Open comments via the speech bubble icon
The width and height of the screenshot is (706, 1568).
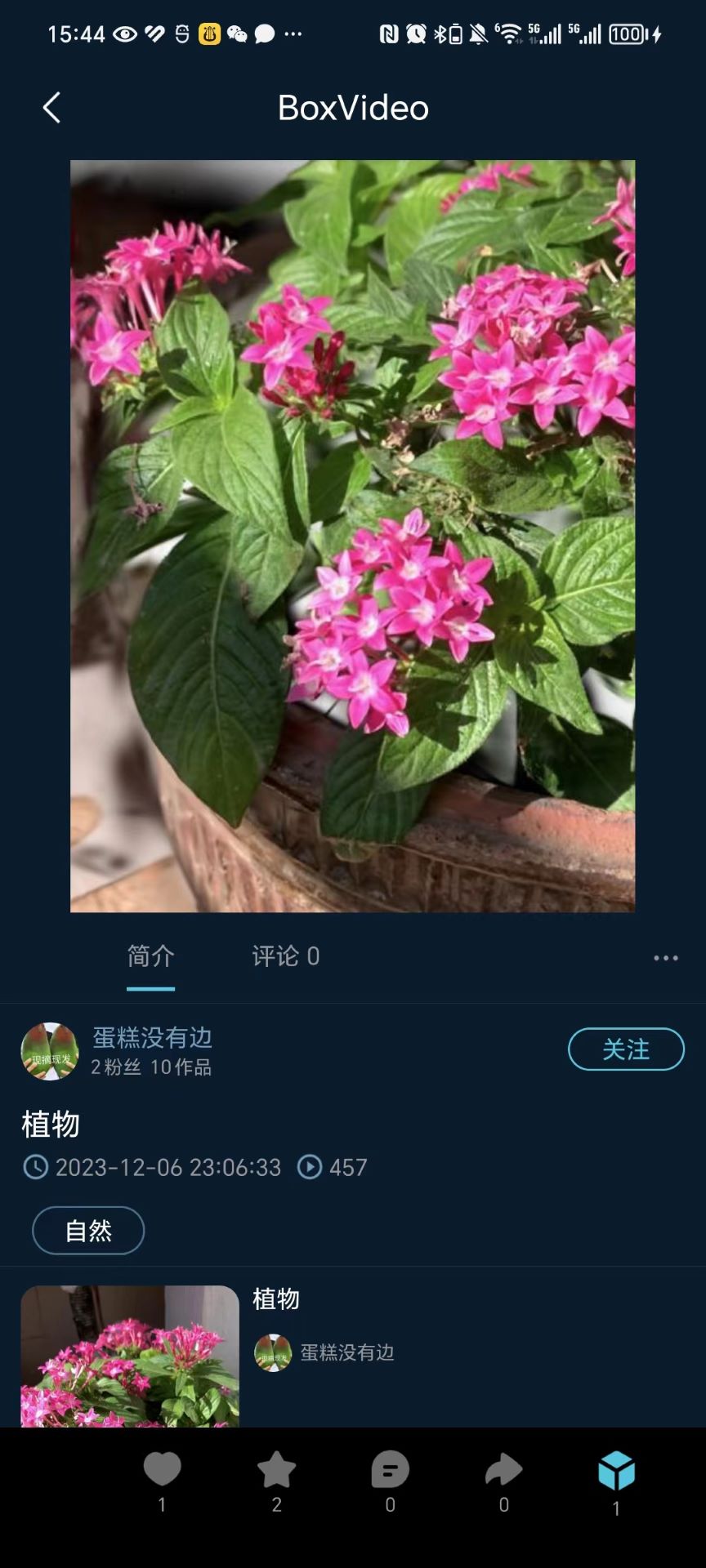(x=390, y=1470)
